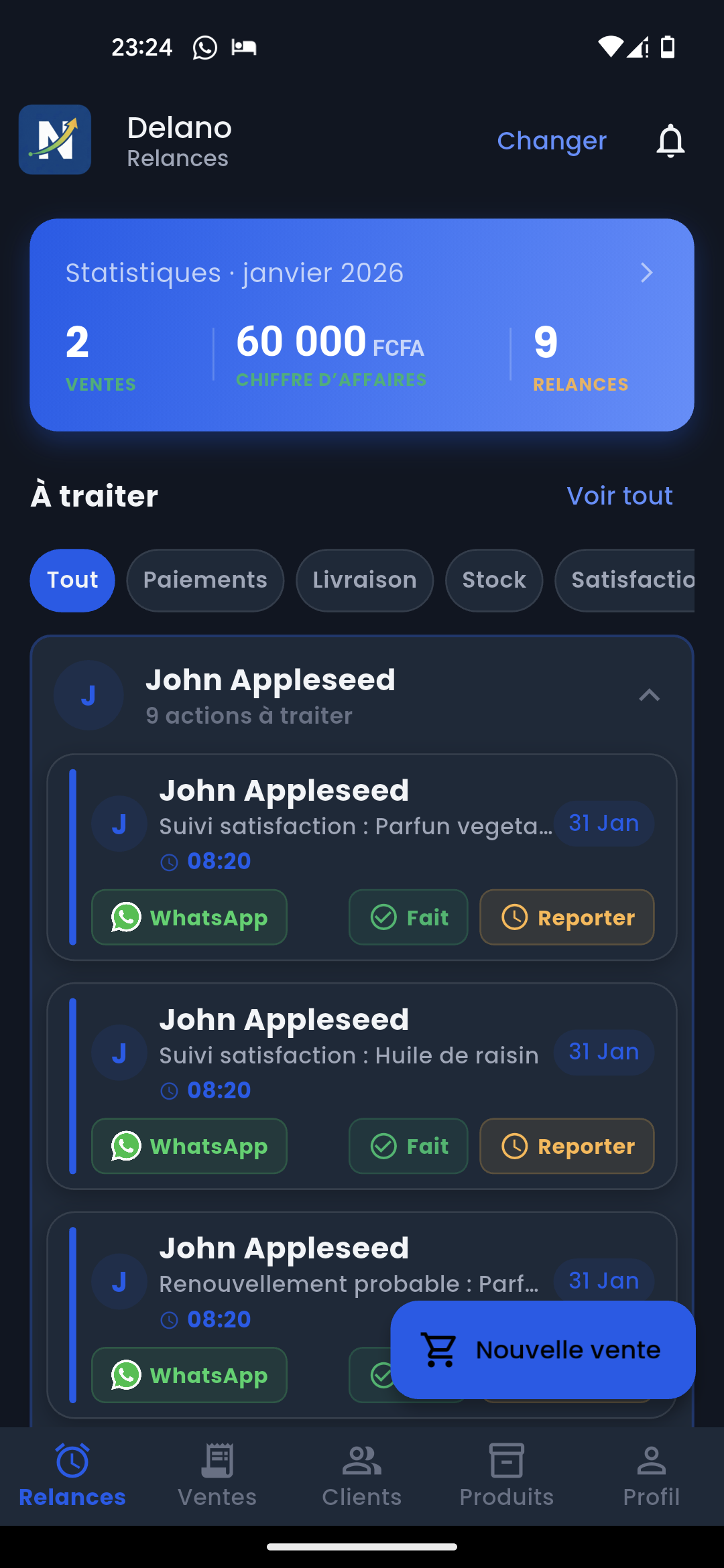Enable the Livraison filter
Image resolution: width=724 pixels, height=1568 pixels.
tap(364, 580)
